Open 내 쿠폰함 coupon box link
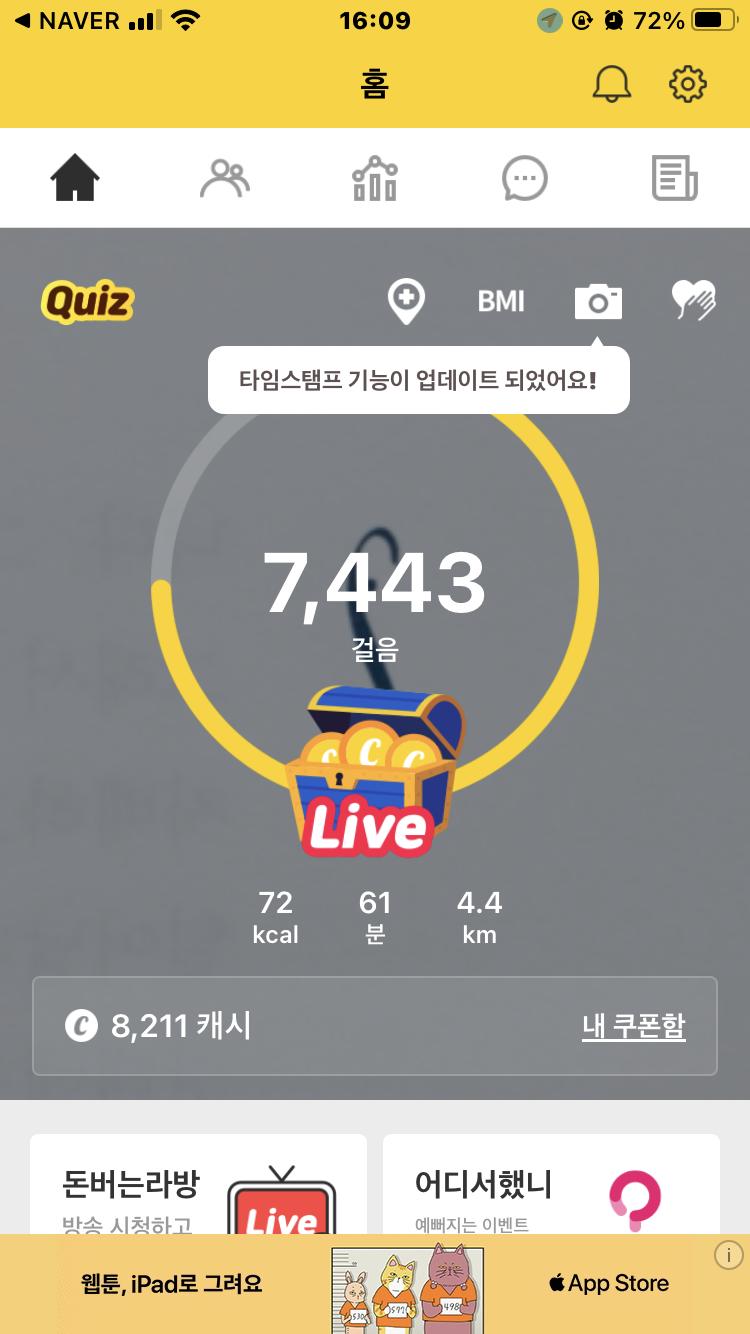Screen dimensions: 750x1334 633,1026
